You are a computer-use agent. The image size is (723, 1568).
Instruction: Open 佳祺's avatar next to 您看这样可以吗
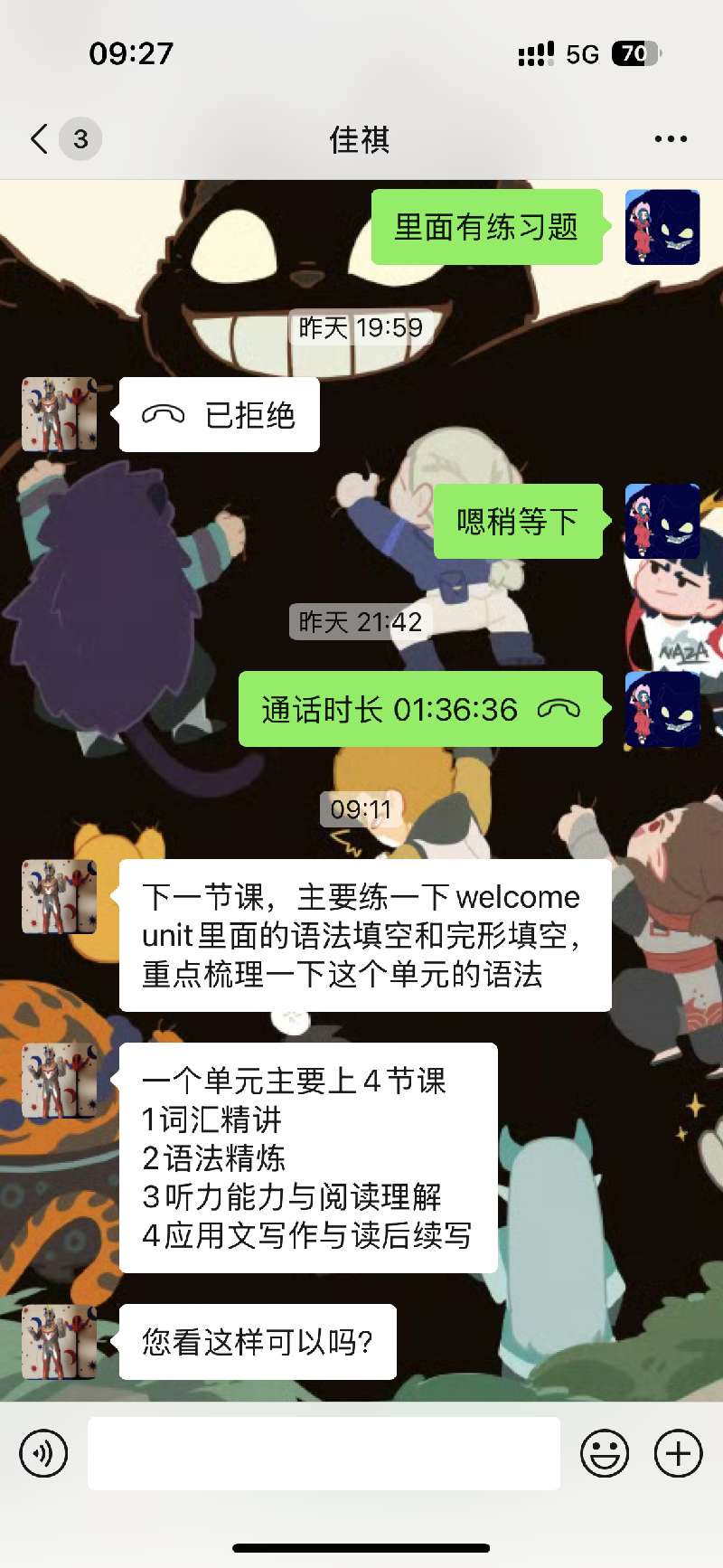tap(60, 1341)
